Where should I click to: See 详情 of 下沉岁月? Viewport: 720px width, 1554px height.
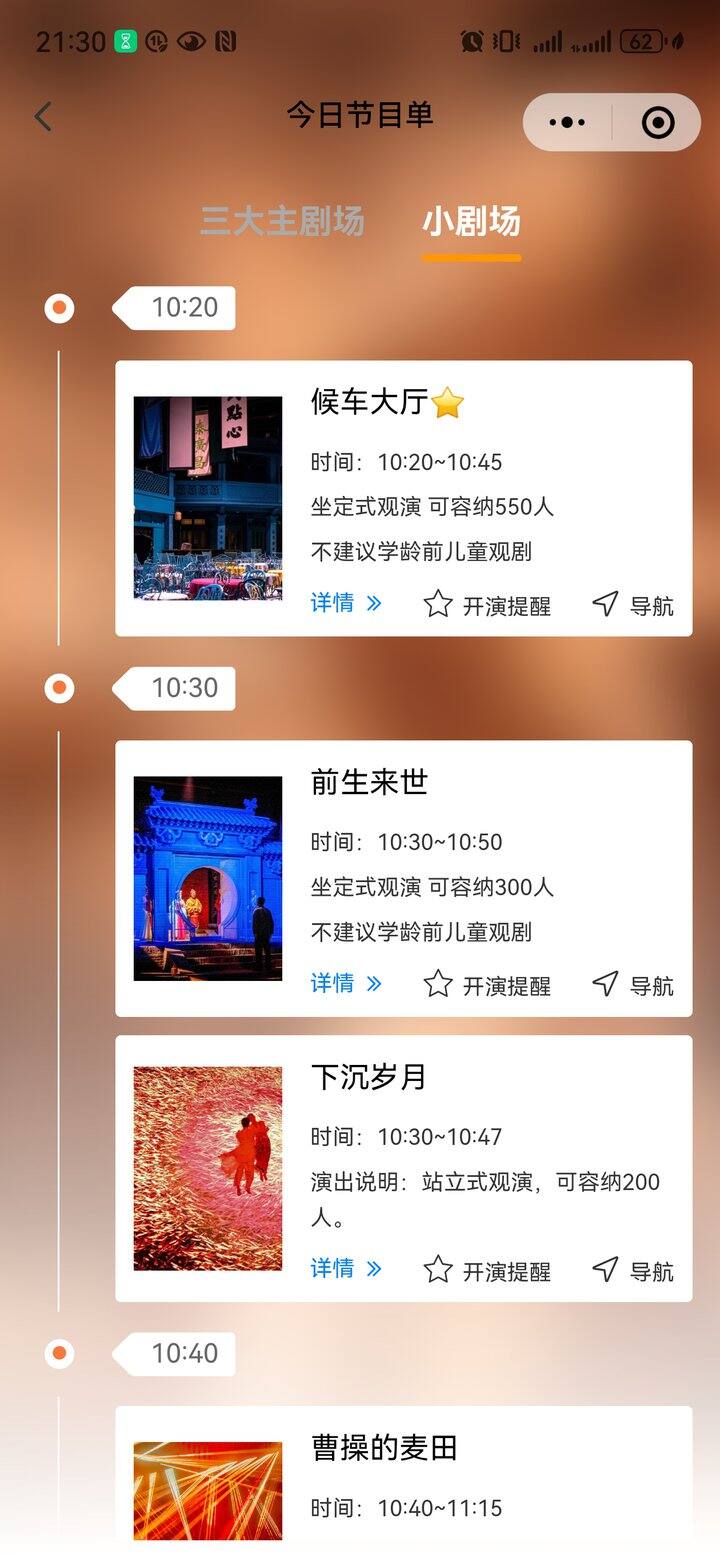346,1269
